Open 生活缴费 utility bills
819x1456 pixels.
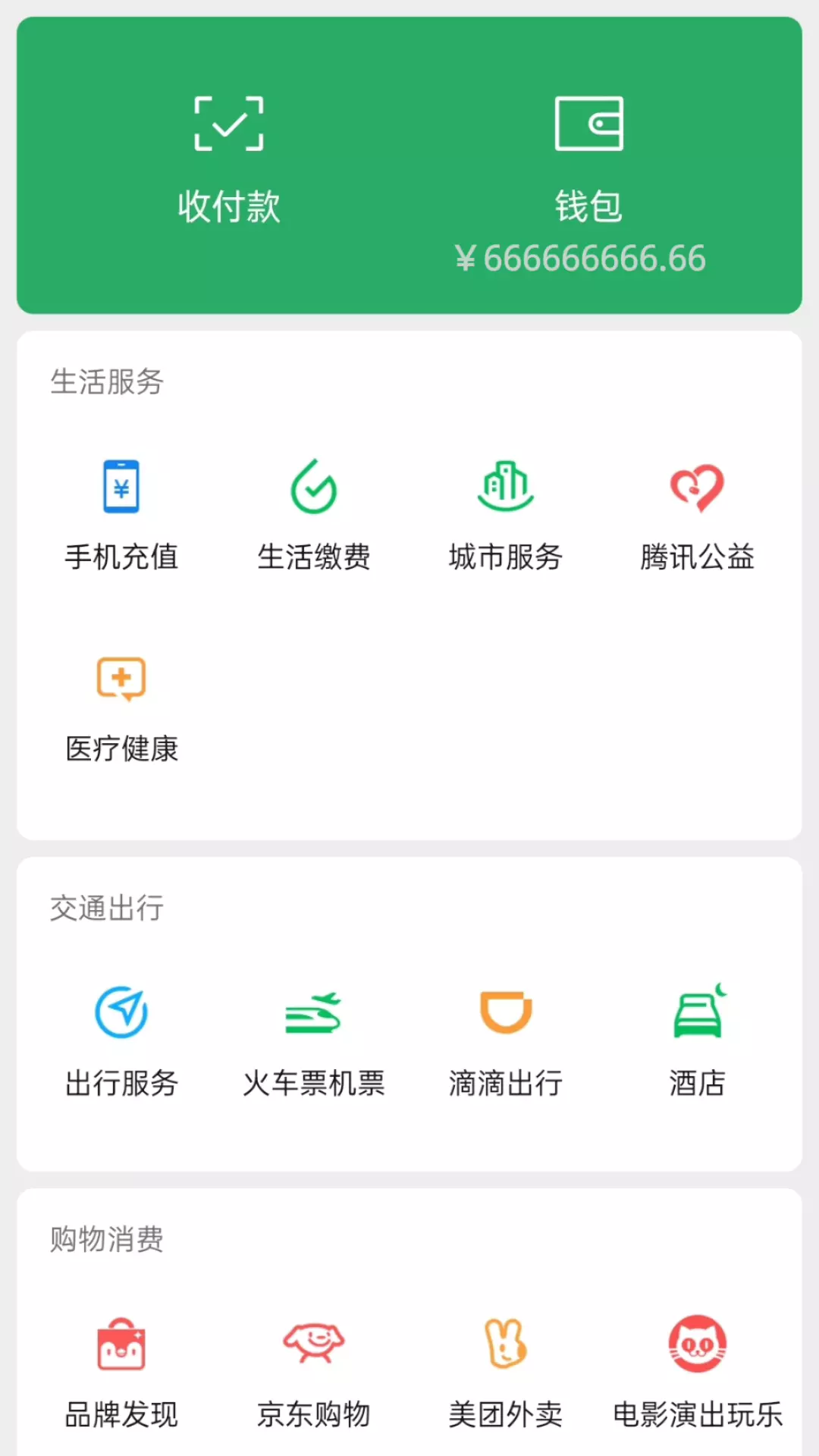click(313, 516)
